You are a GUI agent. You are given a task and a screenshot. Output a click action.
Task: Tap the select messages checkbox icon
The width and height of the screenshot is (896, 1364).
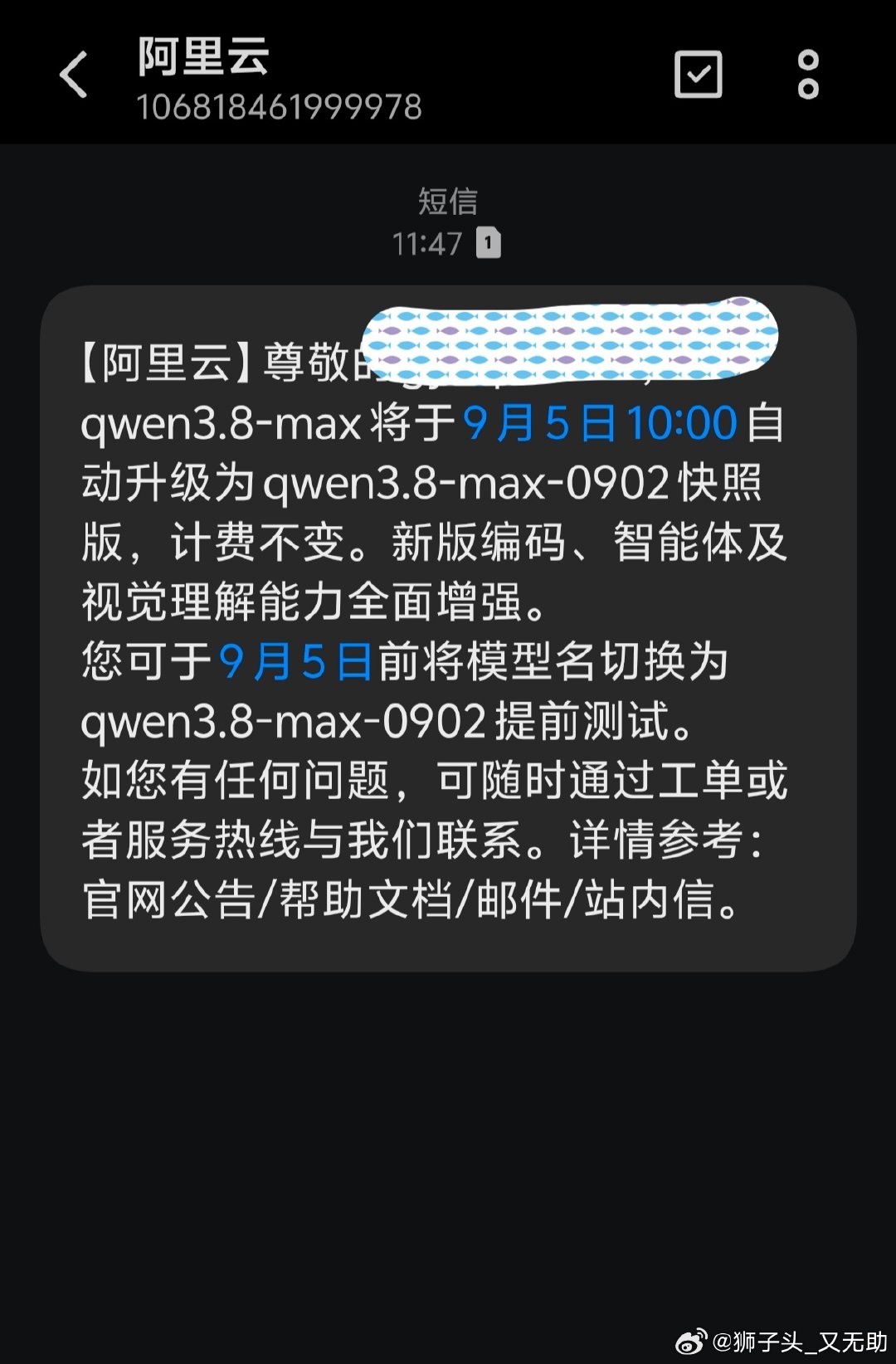(x=698, y=75)
